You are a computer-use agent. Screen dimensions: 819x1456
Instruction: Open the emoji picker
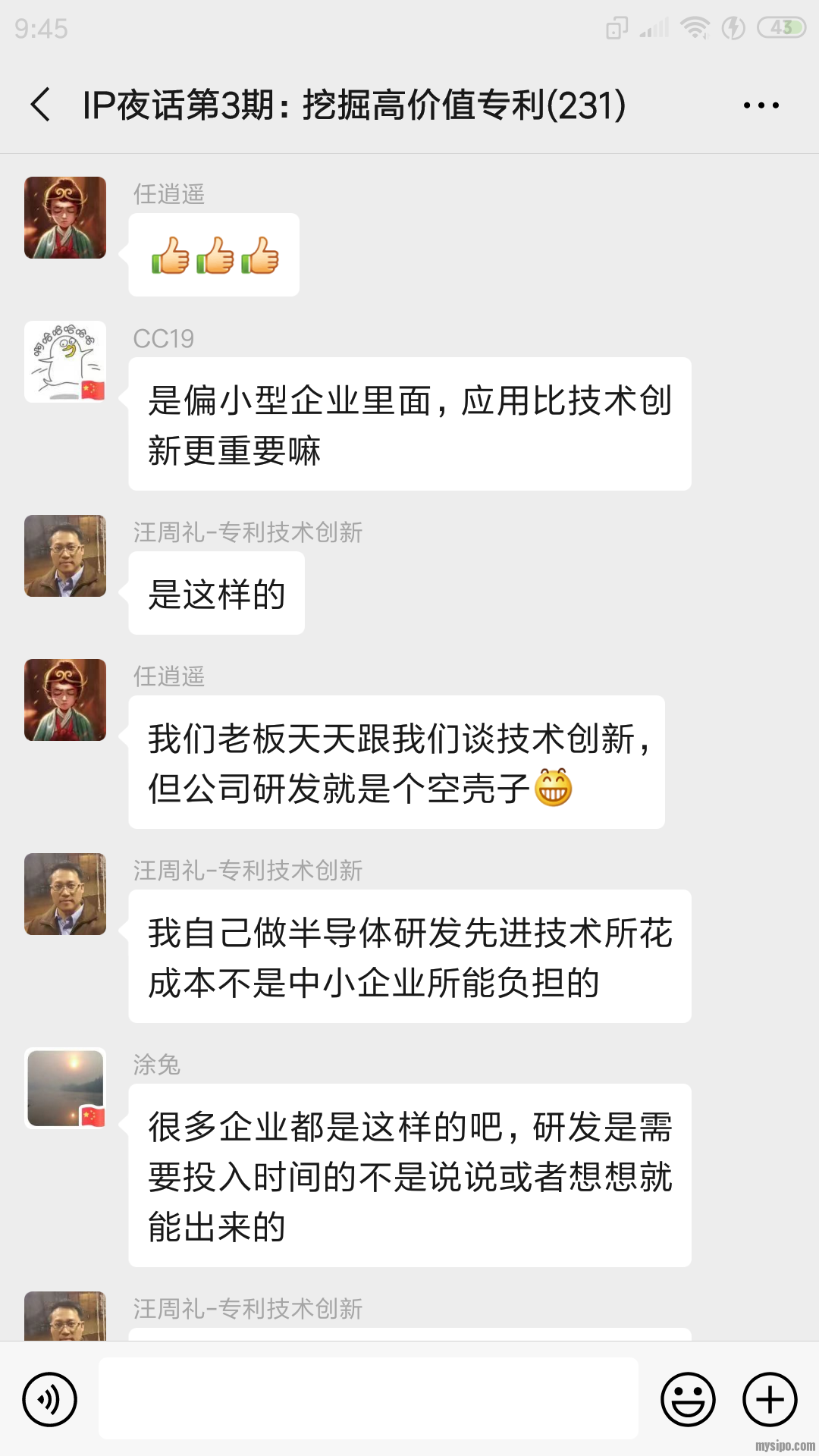coord(688,1399)
